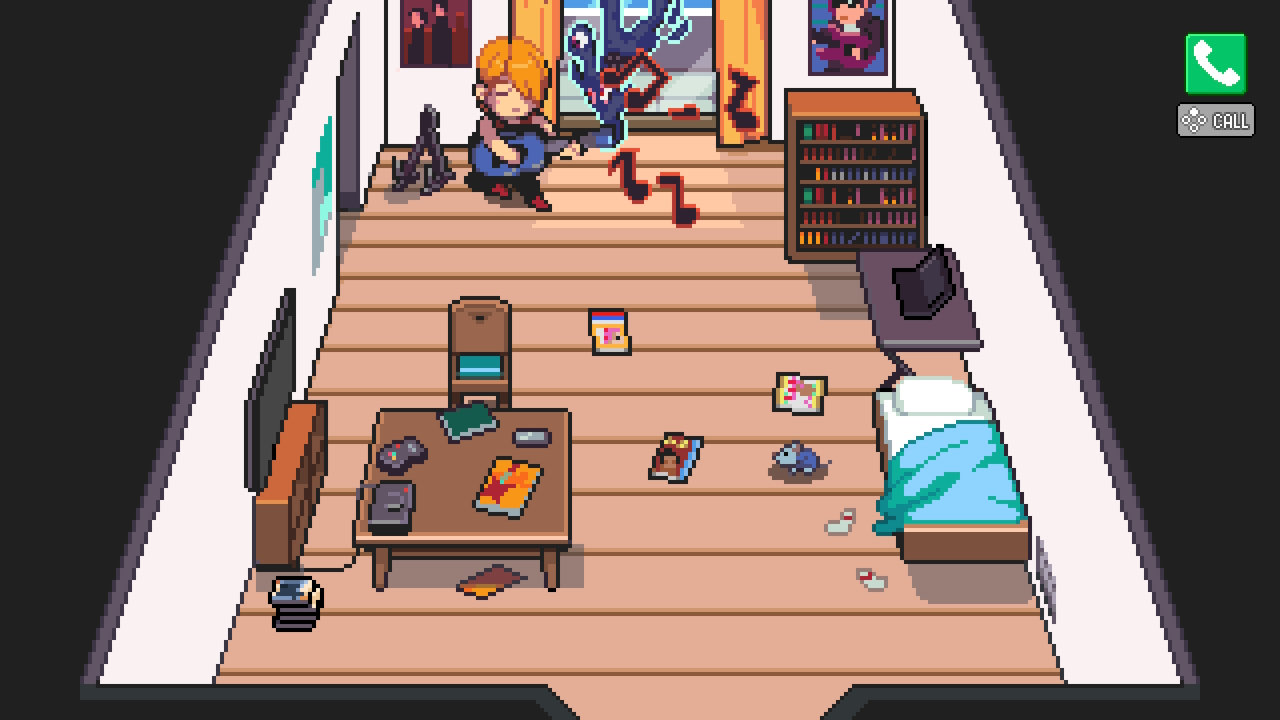Tap the green phone call button
Screen dimensions: 1280x720
point(1216,64)
